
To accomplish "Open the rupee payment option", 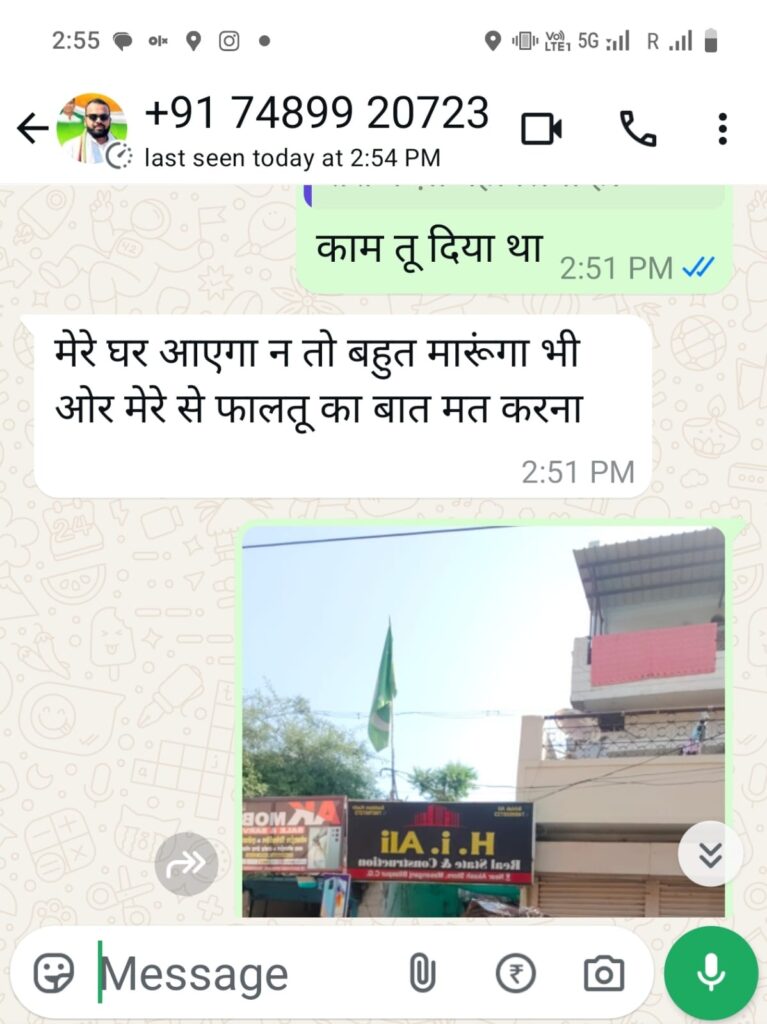I will pyautogui.click(x=516, y=973).
